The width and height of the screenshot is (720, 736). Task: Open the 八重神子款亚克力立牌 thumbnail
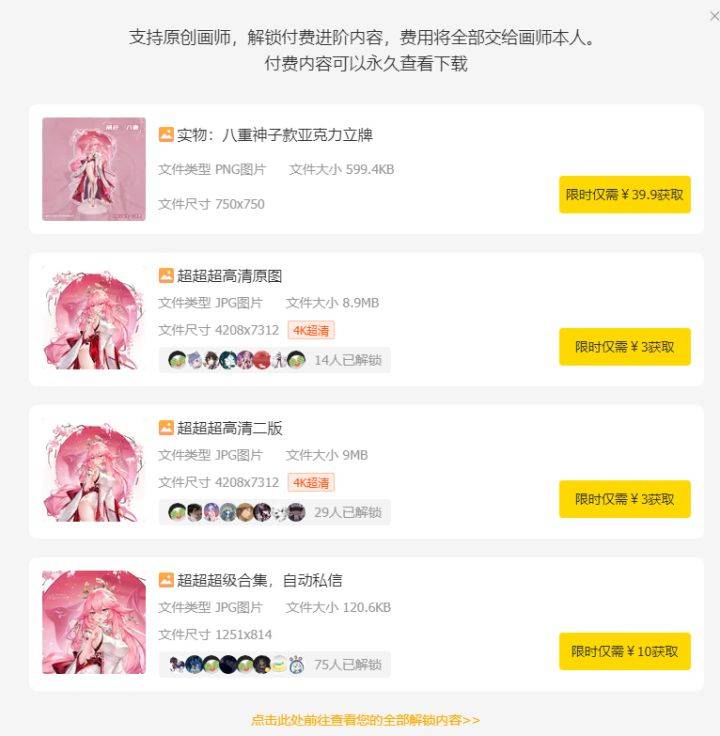[x=94, y=169]
